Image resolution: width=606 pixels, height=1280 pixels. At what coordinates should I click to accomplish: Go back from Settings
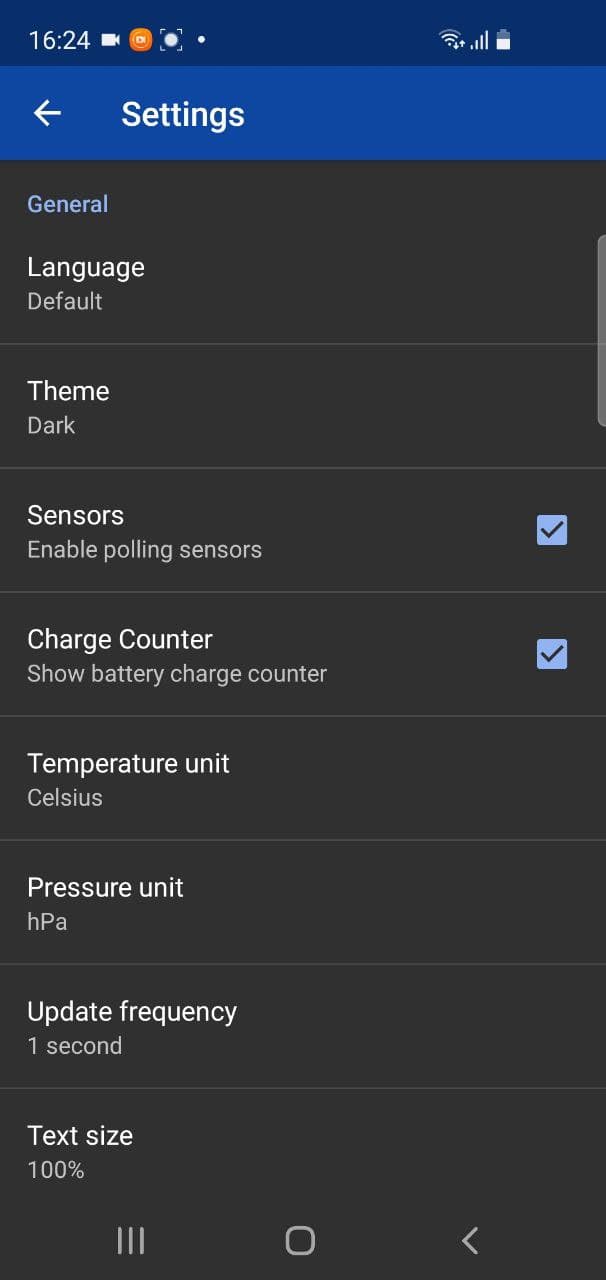pos(47,114)
